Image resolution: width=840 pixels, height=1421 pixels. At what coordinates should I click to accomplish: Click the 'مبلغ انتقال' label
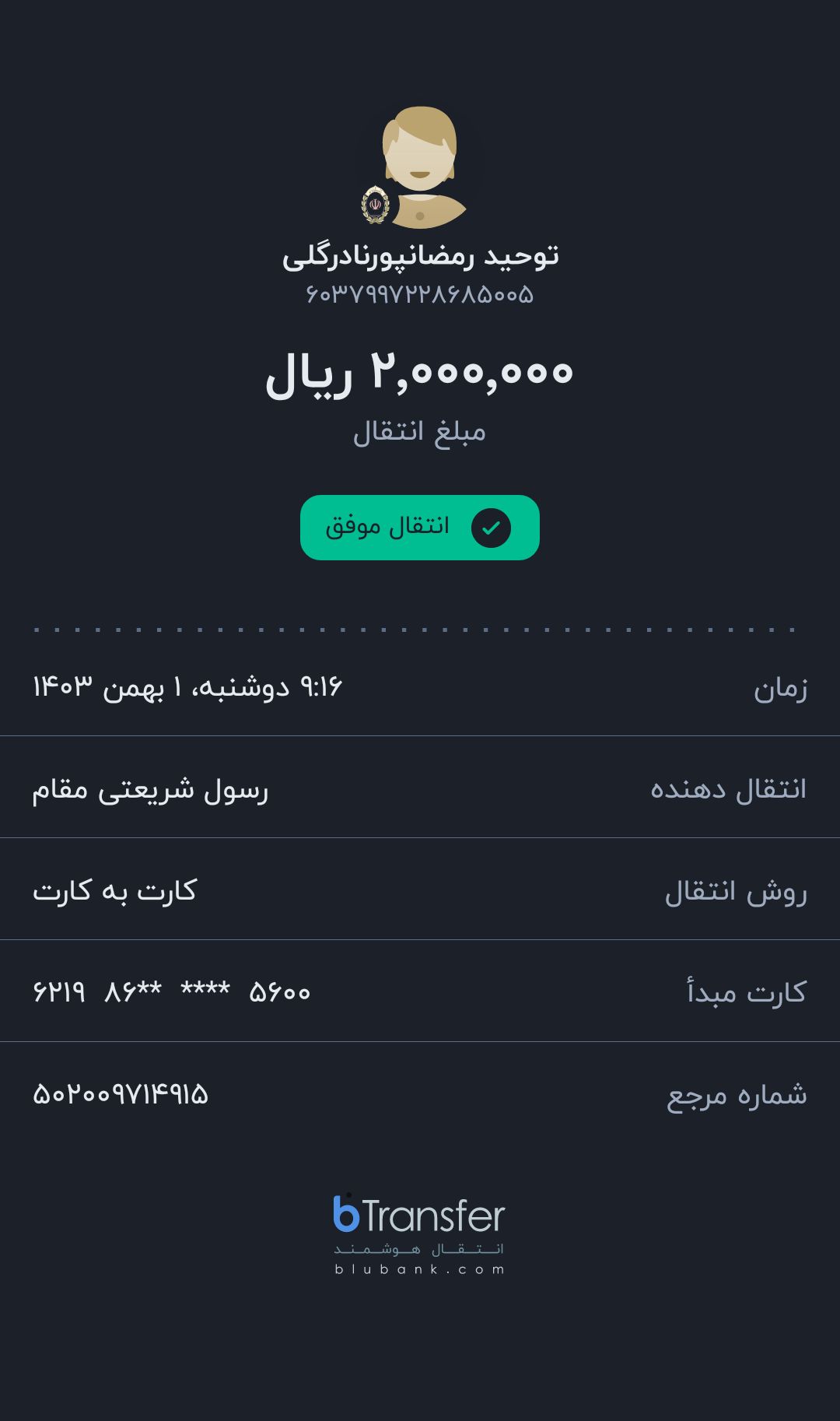pyautogui.click(x=420, y=433)
